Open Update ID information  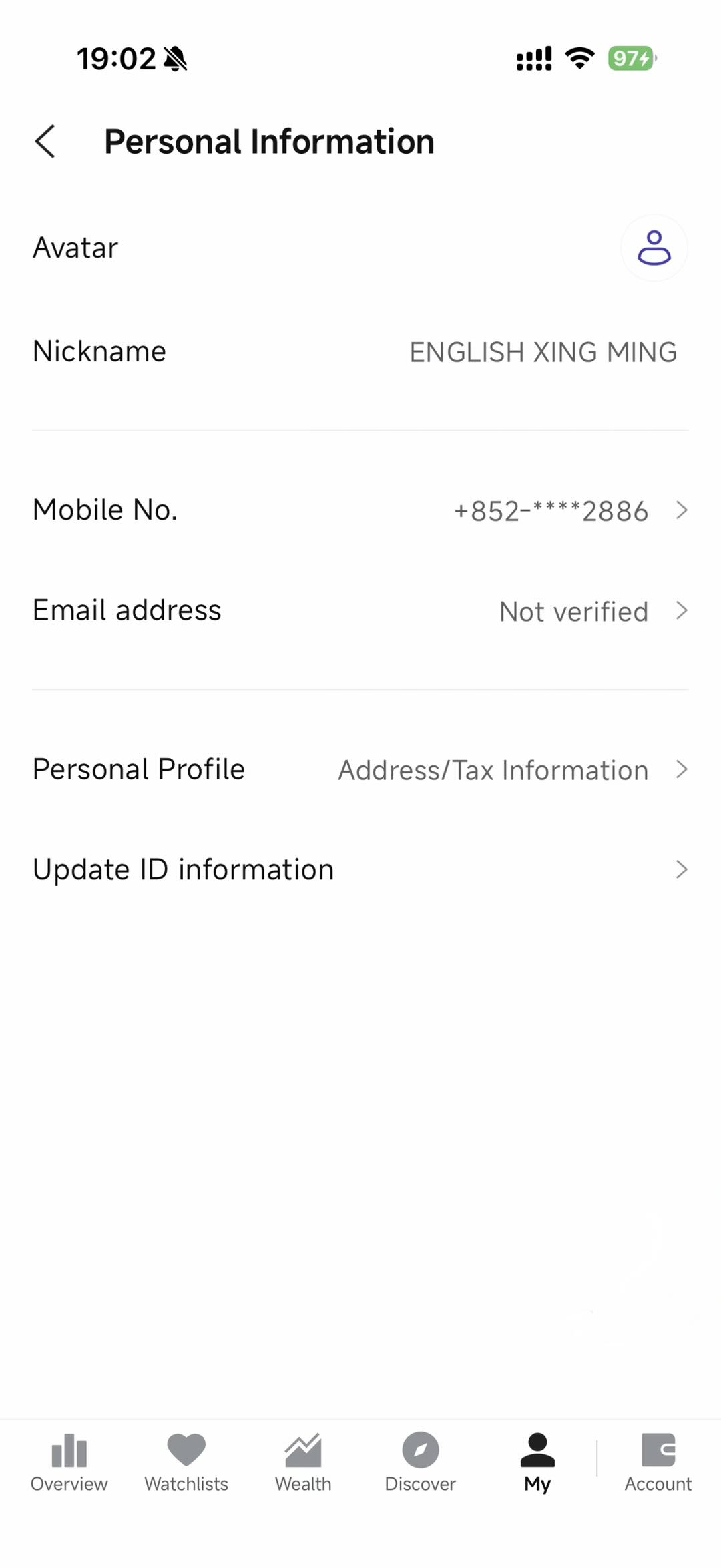pyautogui.click(x=360, y=870)
